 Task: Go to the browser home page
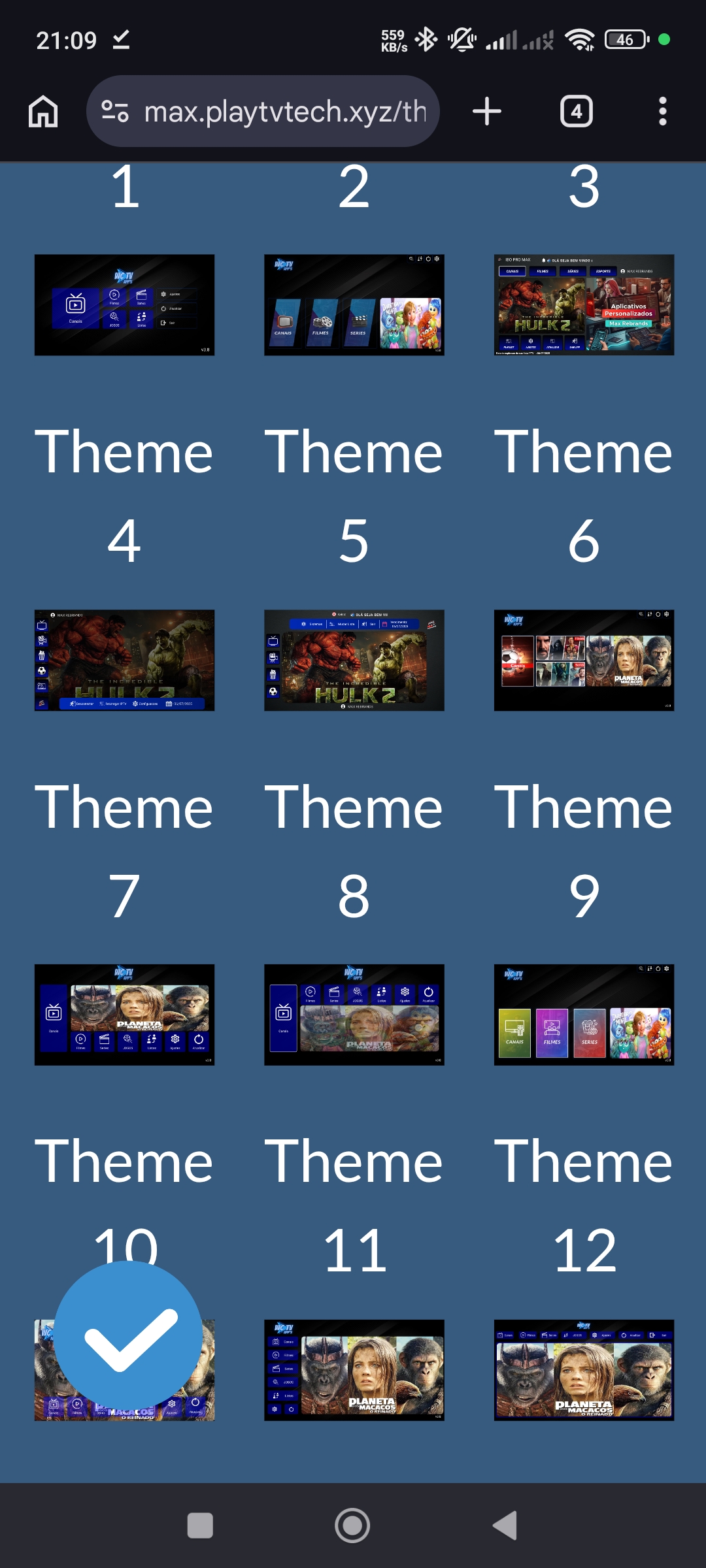[x=43, y=112]
